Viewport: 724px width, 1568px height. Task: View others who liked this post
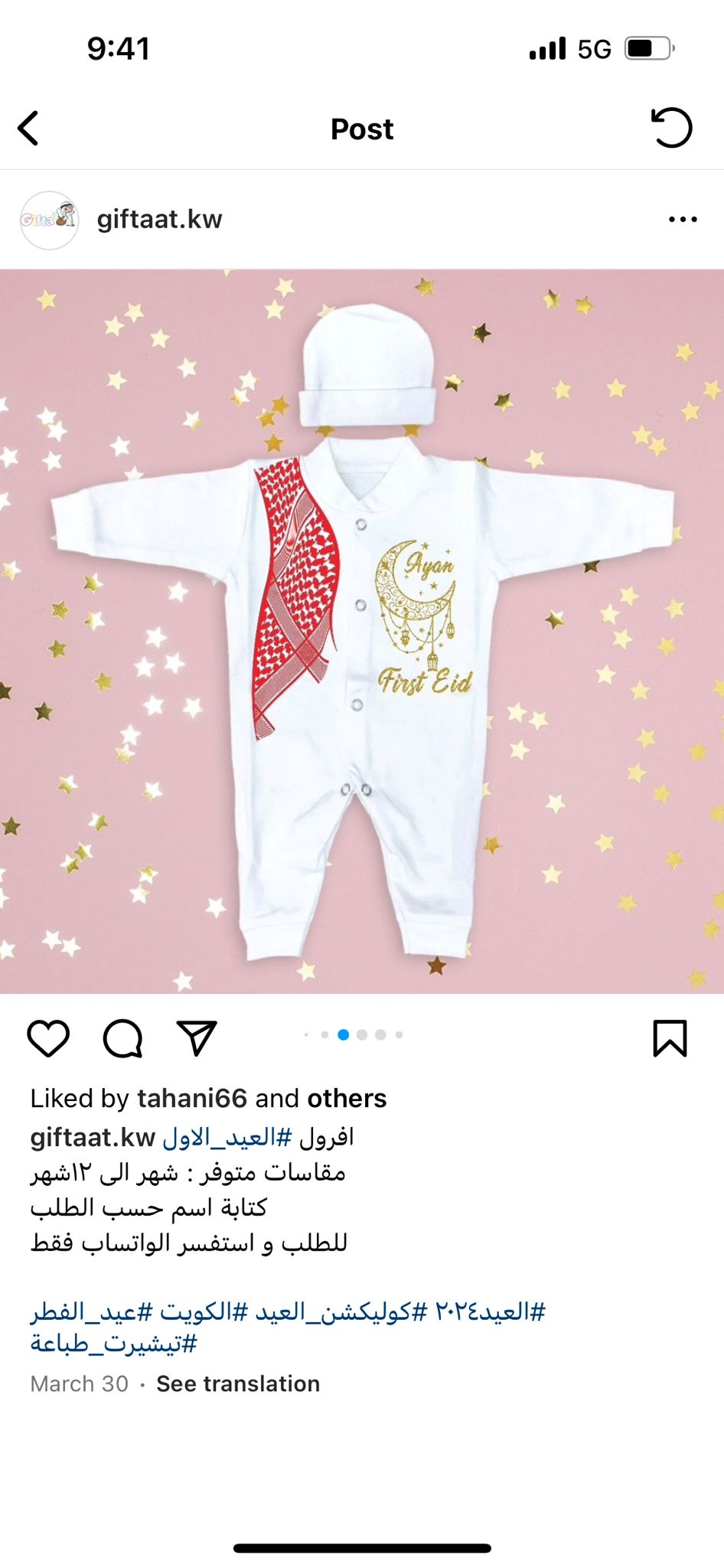click(347, 1099)
